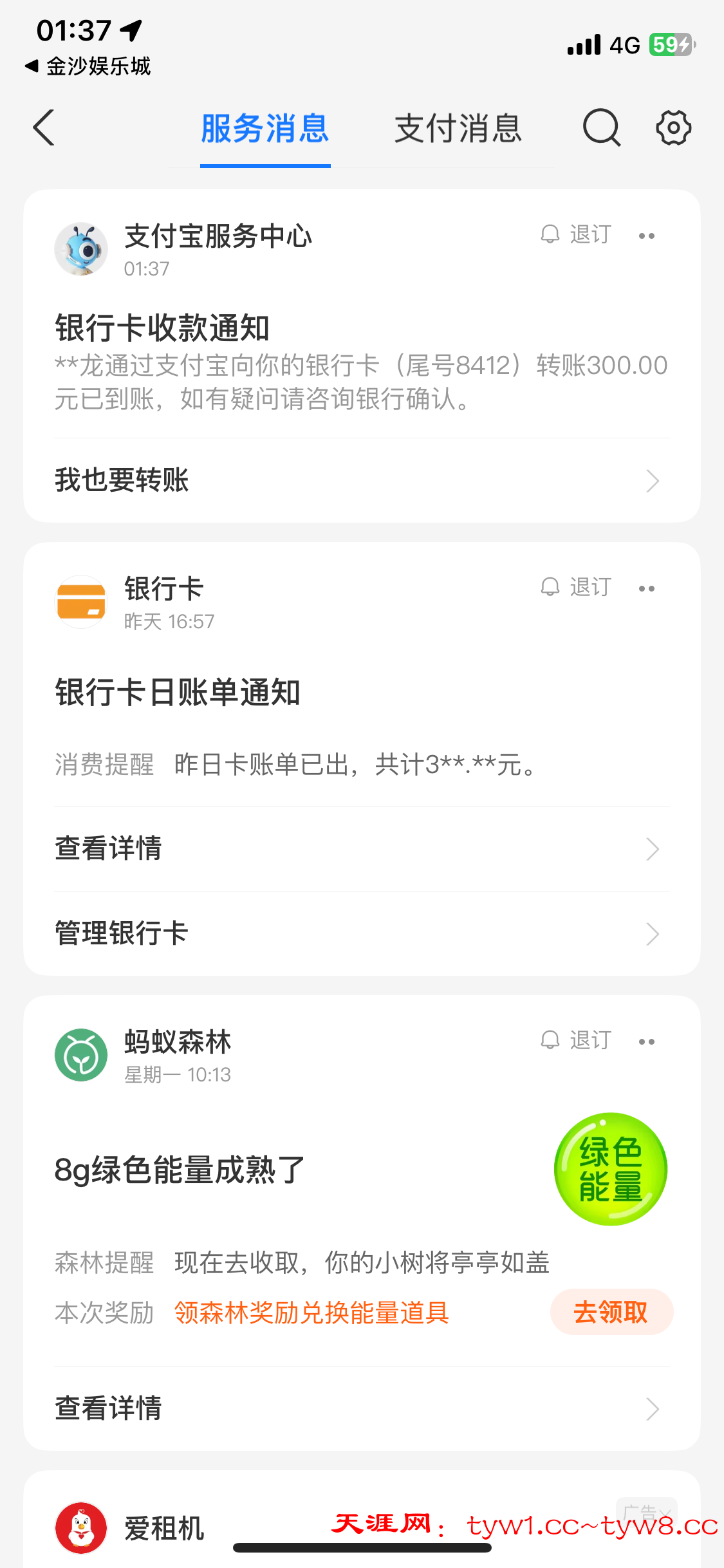The height and width of the screenshot is (1568, 724).
Task: Open the settings gear icon
Action: point(673,127)
